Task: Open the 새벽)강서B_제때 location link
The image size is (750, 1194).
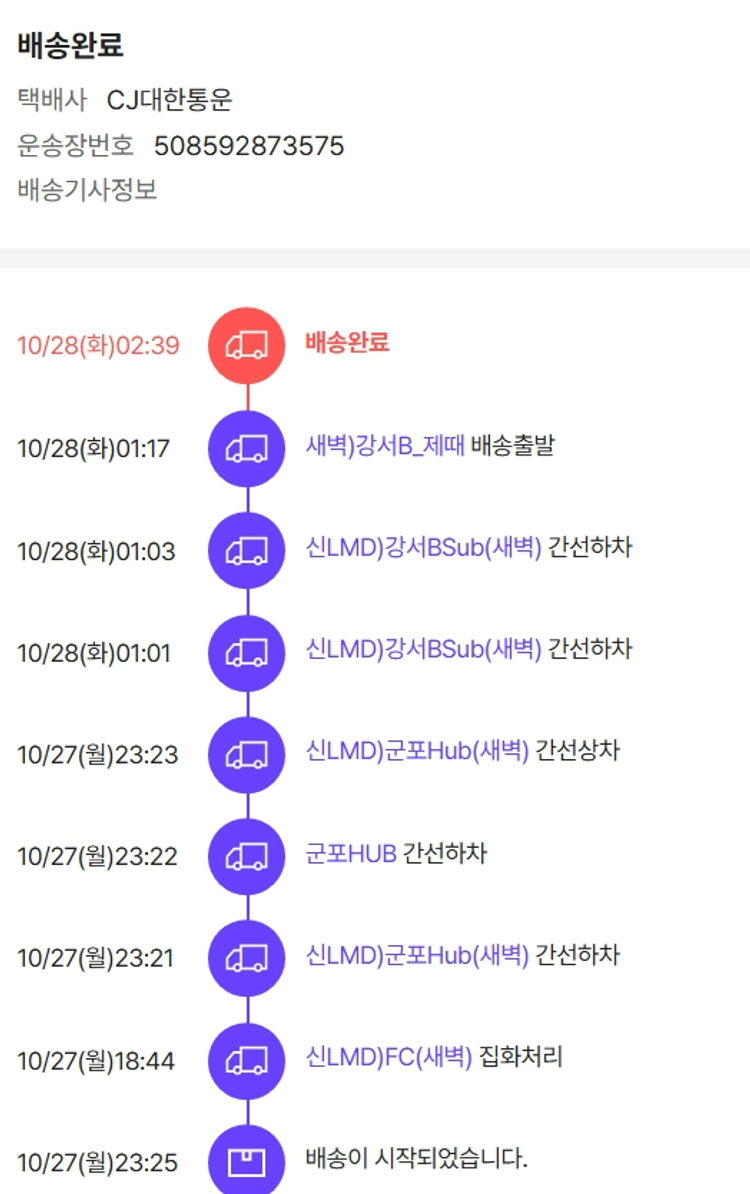Action: (x=385, y=446)
